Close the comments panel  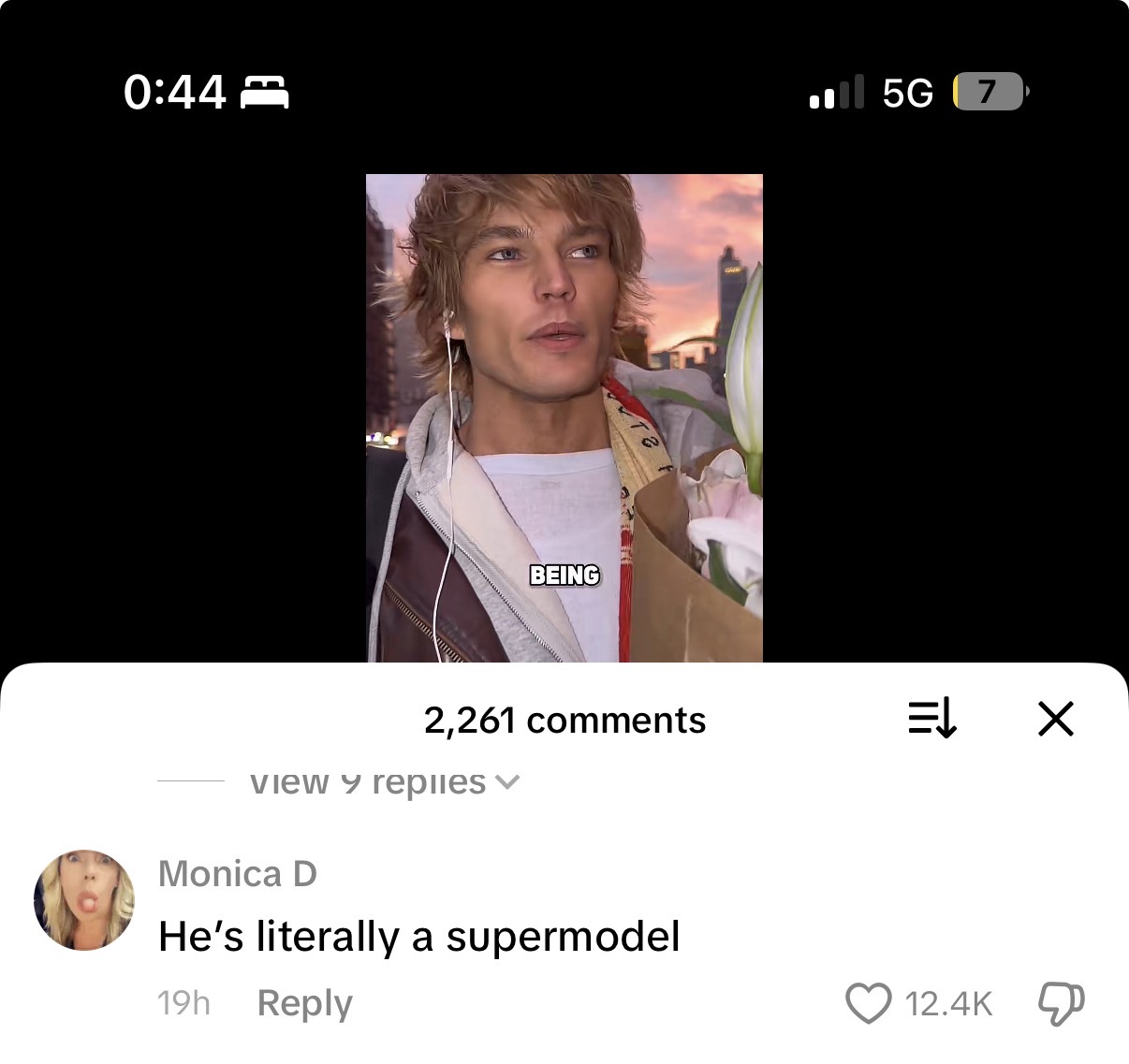pos(1055,719)
